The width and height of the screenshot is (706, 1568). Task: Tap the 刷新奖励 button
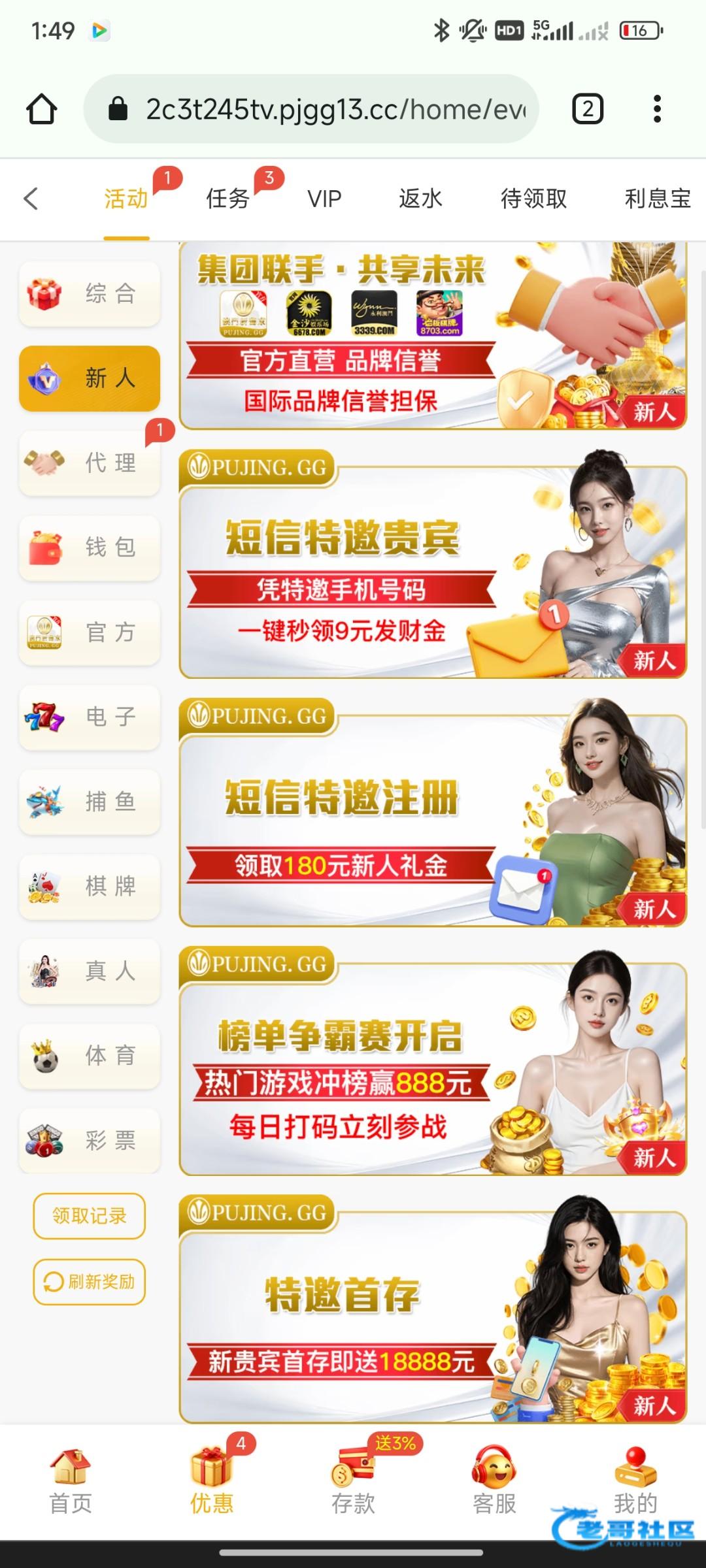[x=90, y=1282]
